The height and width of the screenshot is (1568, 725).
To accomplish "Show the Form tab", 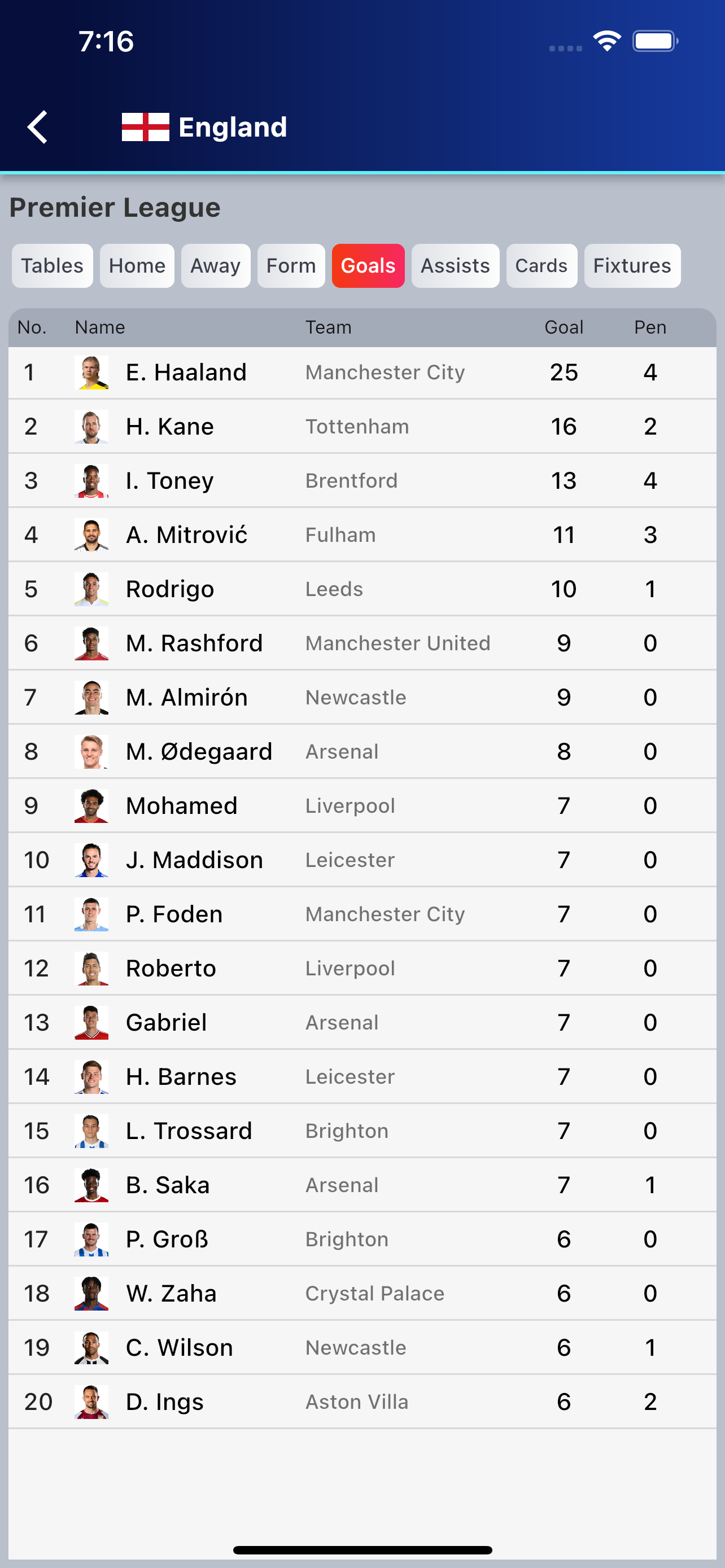I will (291, 266).
